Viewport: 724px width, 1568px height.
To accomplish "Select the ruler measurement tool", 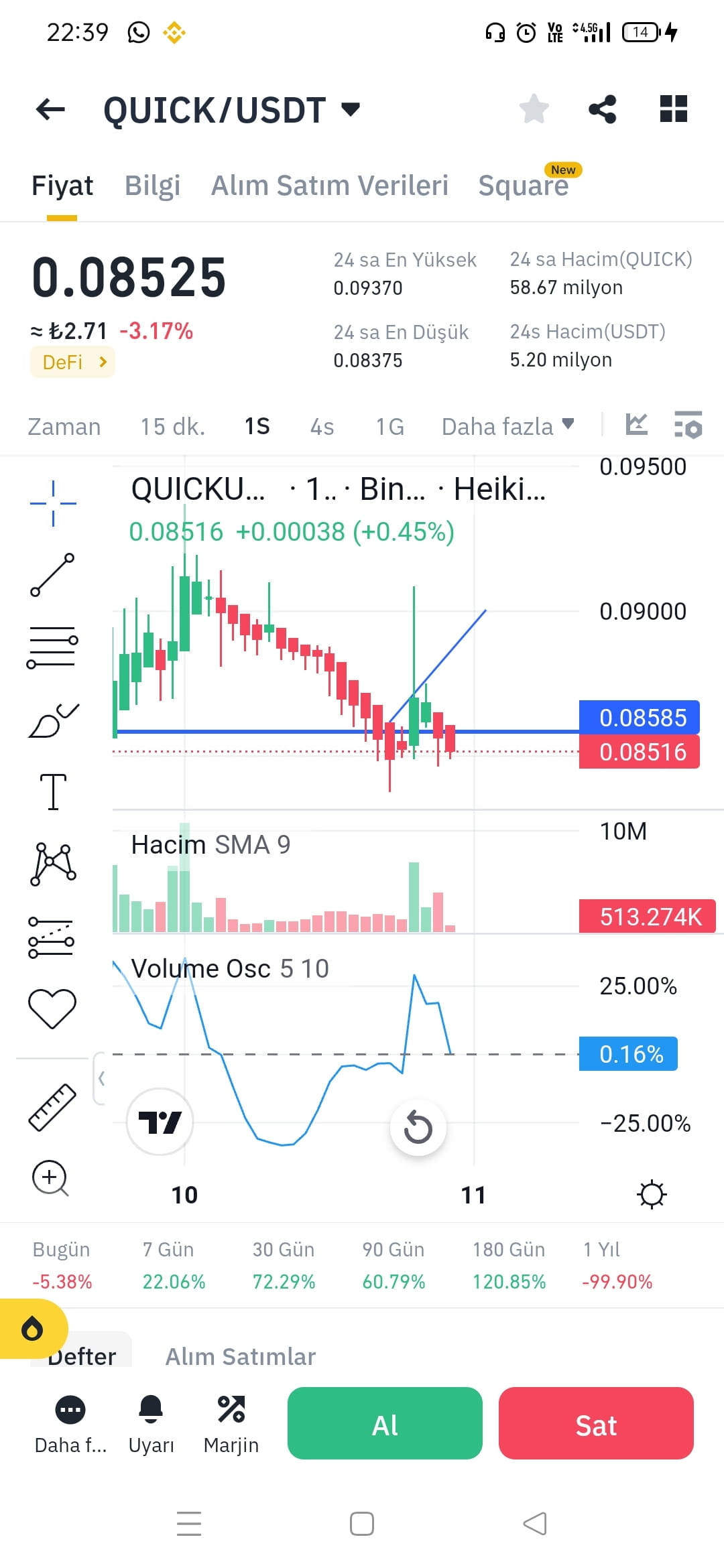I will click(x=52, y=1106).
